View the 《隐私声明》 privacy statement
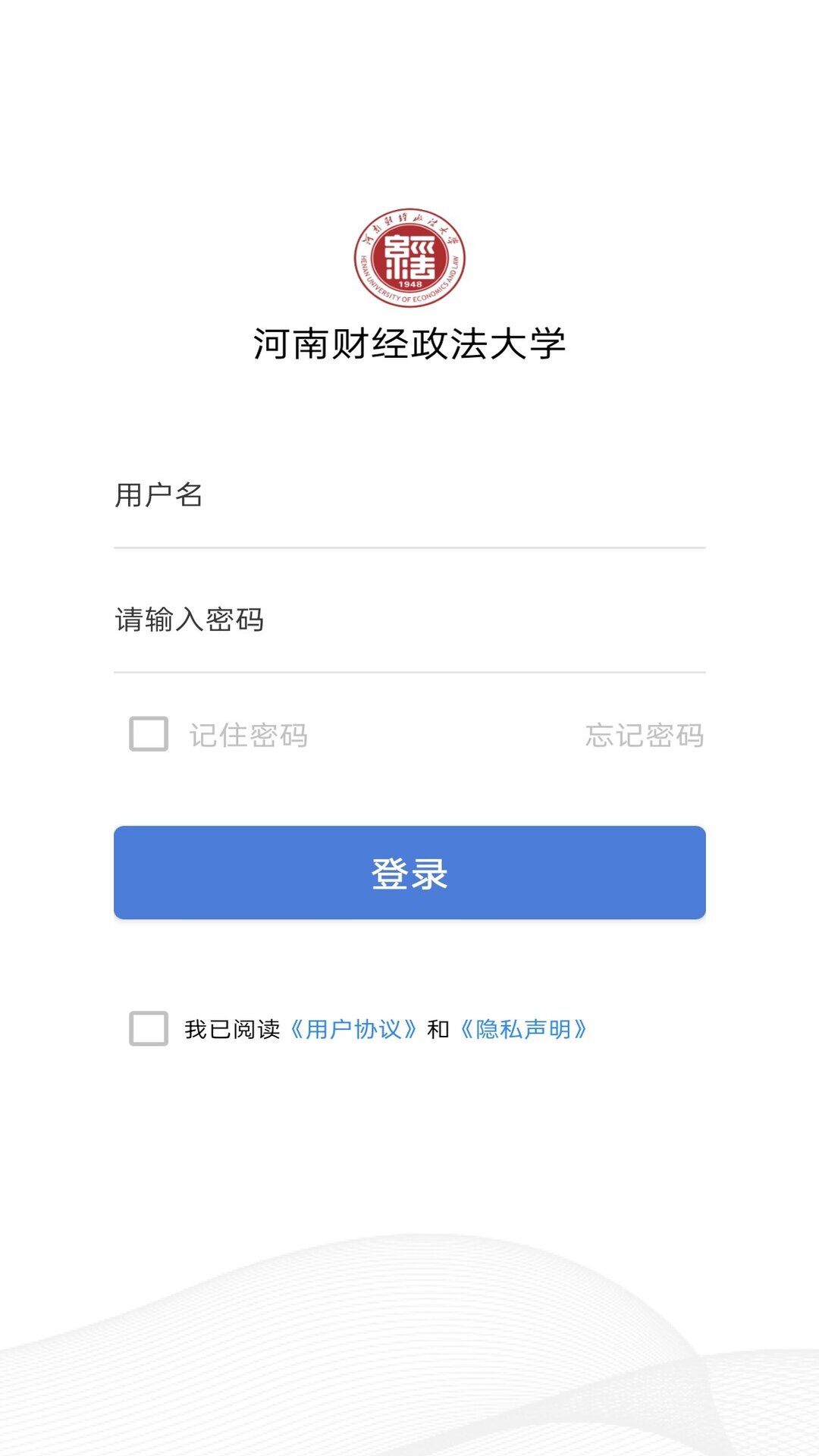The image size is (819, 1456). (523, 1029)
